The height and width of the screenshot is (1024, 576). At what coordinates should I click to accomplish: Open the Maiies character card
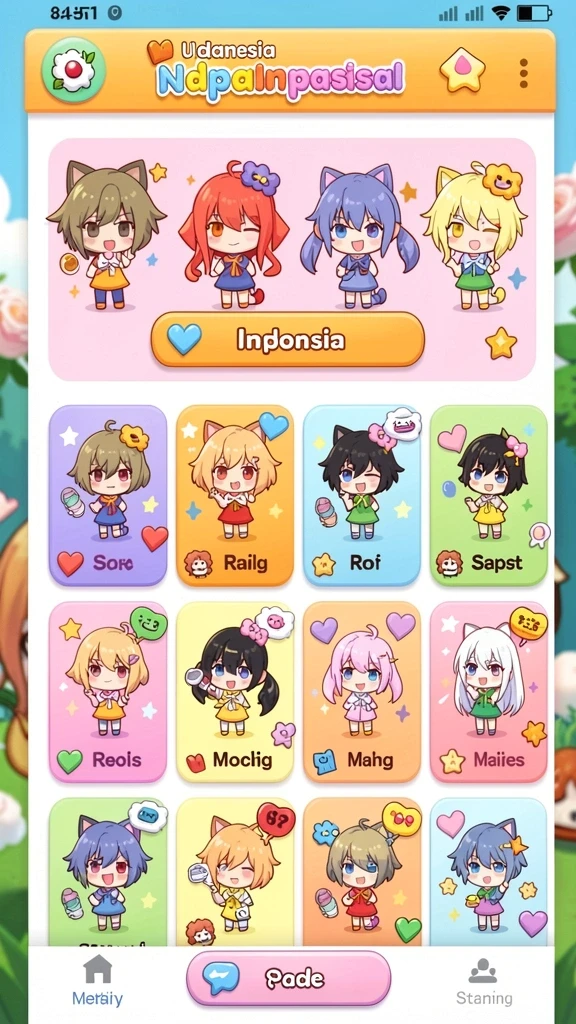(488, 692)
